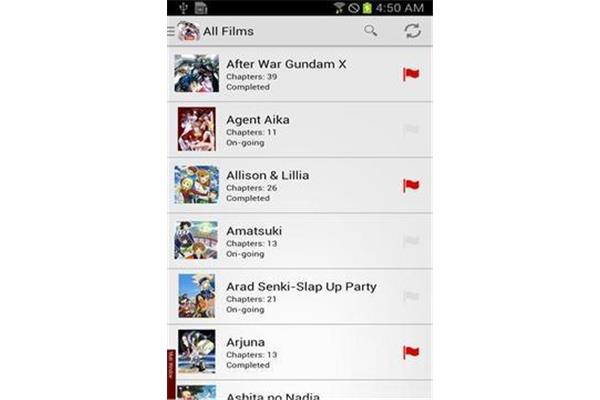The image size is (600, 400).
Task: Refresh the film list
Action: pos(412,31)
